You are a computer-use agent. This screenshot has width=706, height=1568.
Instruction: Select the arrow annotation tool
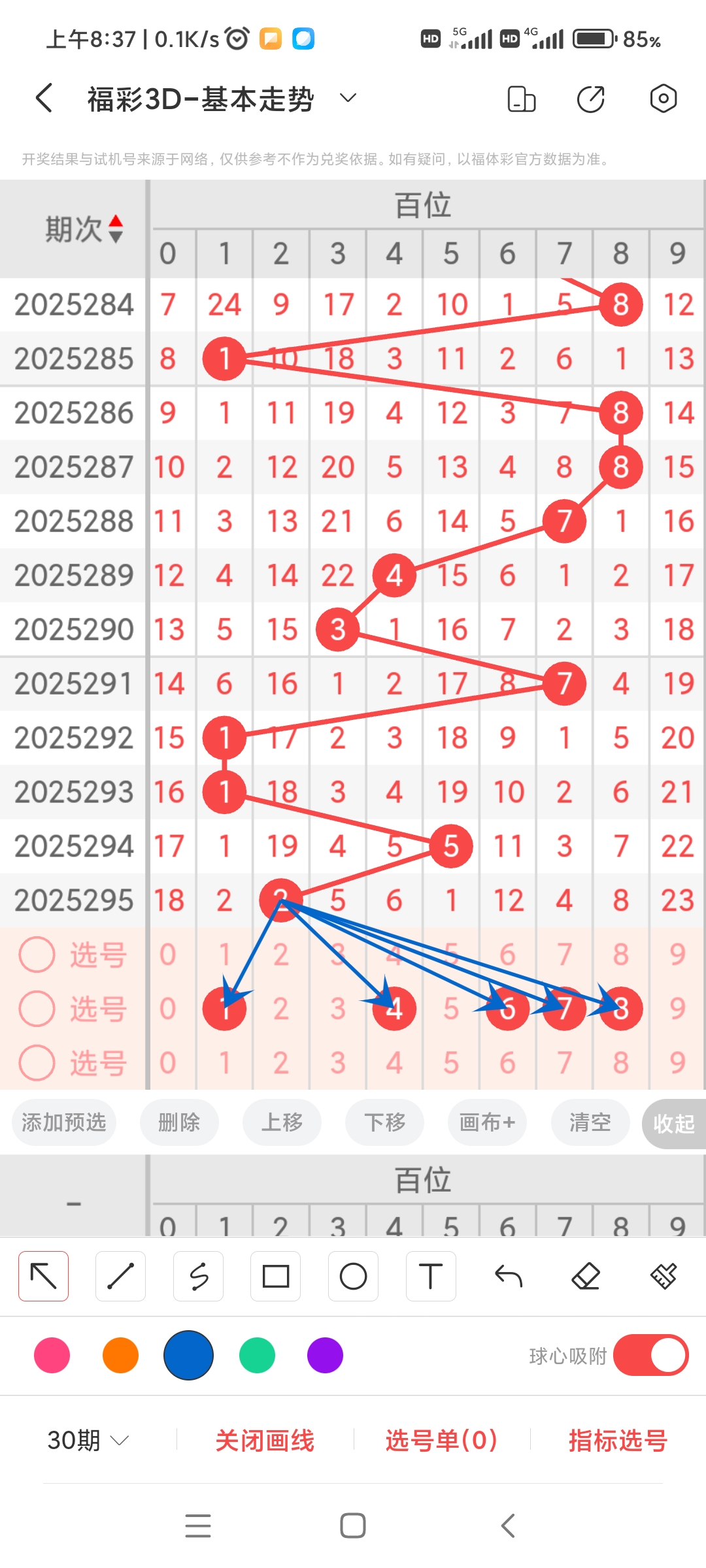point(43,1275)
